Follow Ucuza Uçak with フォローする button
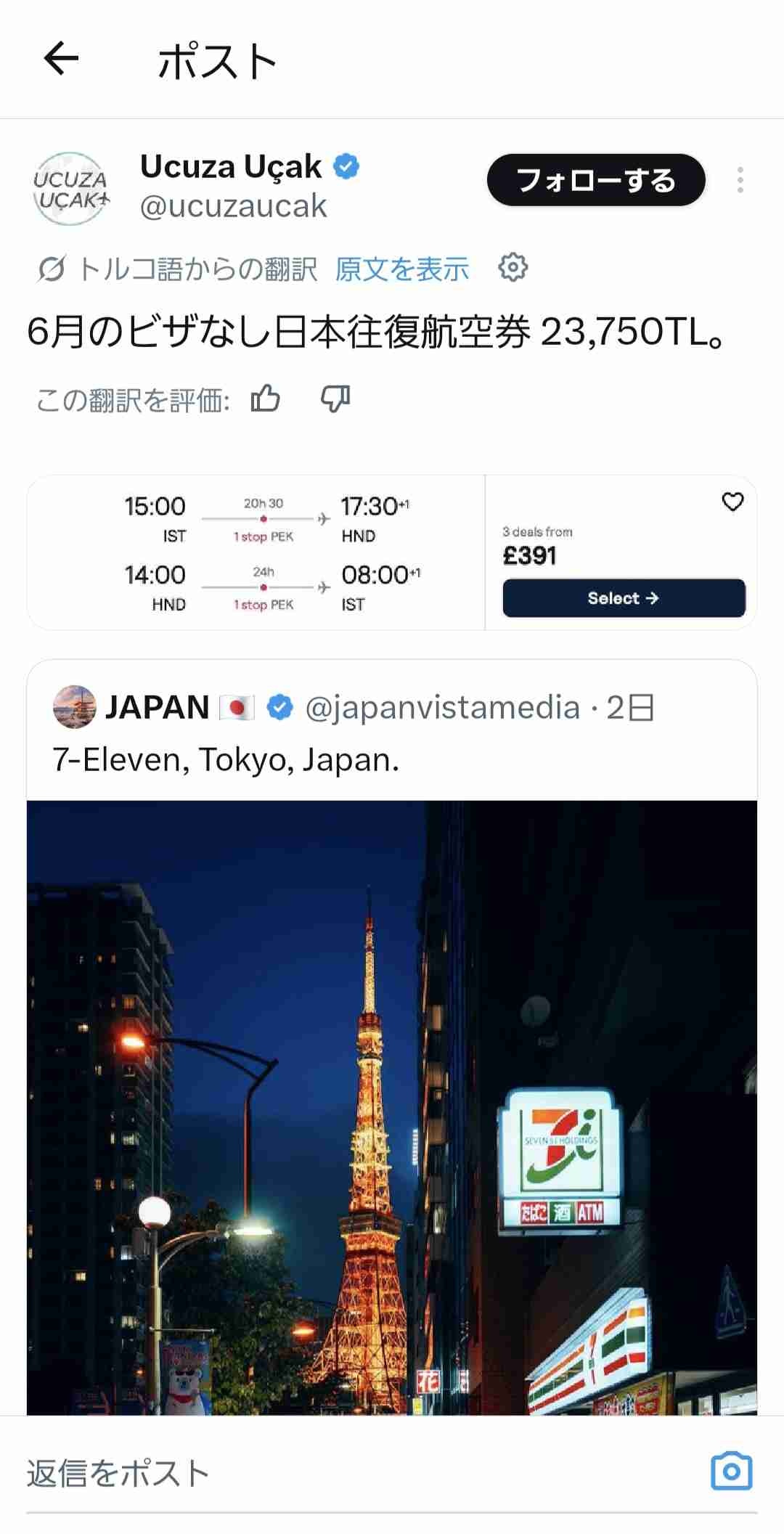Viewport: 784px width, 1534px height. 595,180
